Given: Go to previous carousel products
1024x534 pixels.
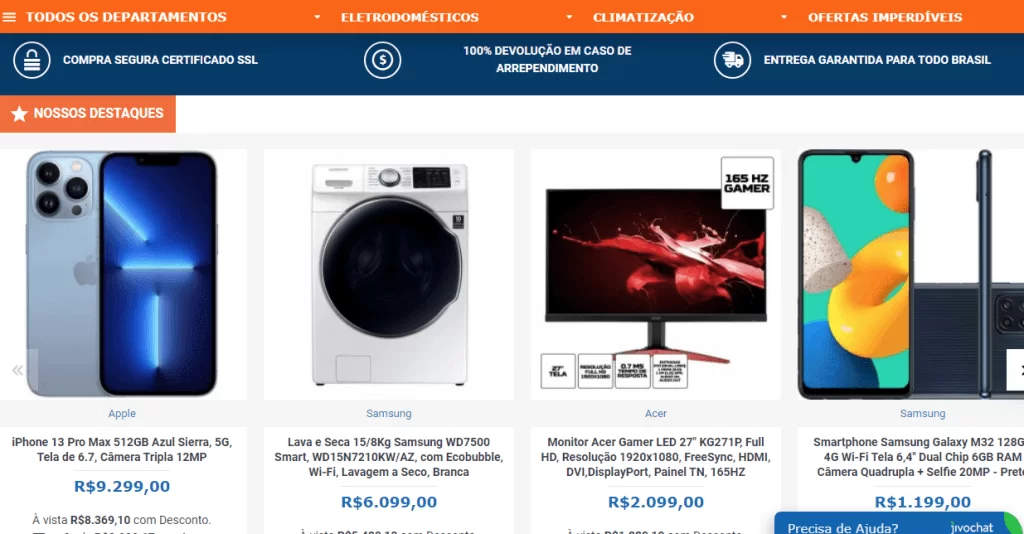Looking at the screenshot, I should [17, 370].
